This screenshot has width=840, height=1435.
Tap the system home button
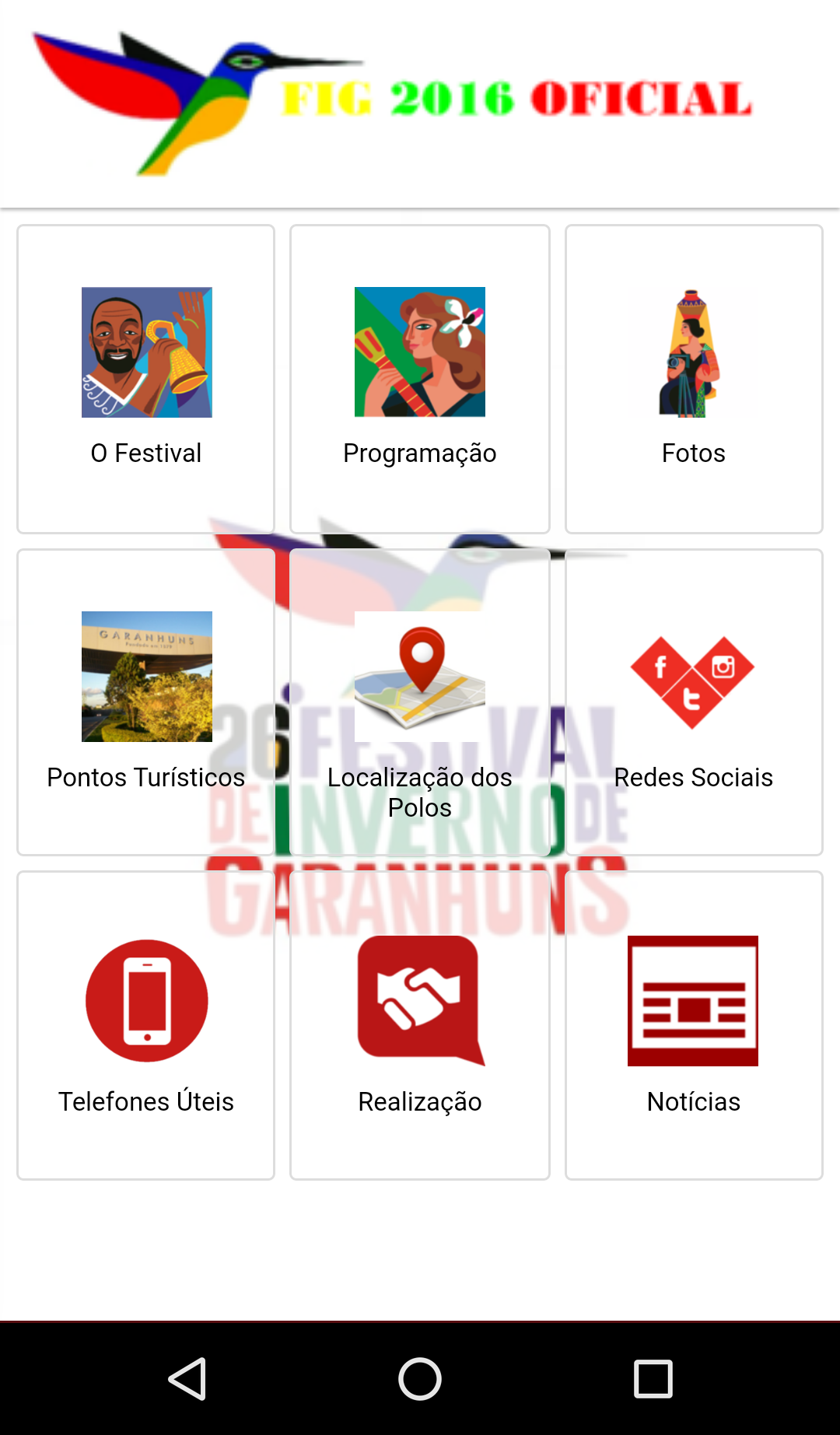point(420,1379)
